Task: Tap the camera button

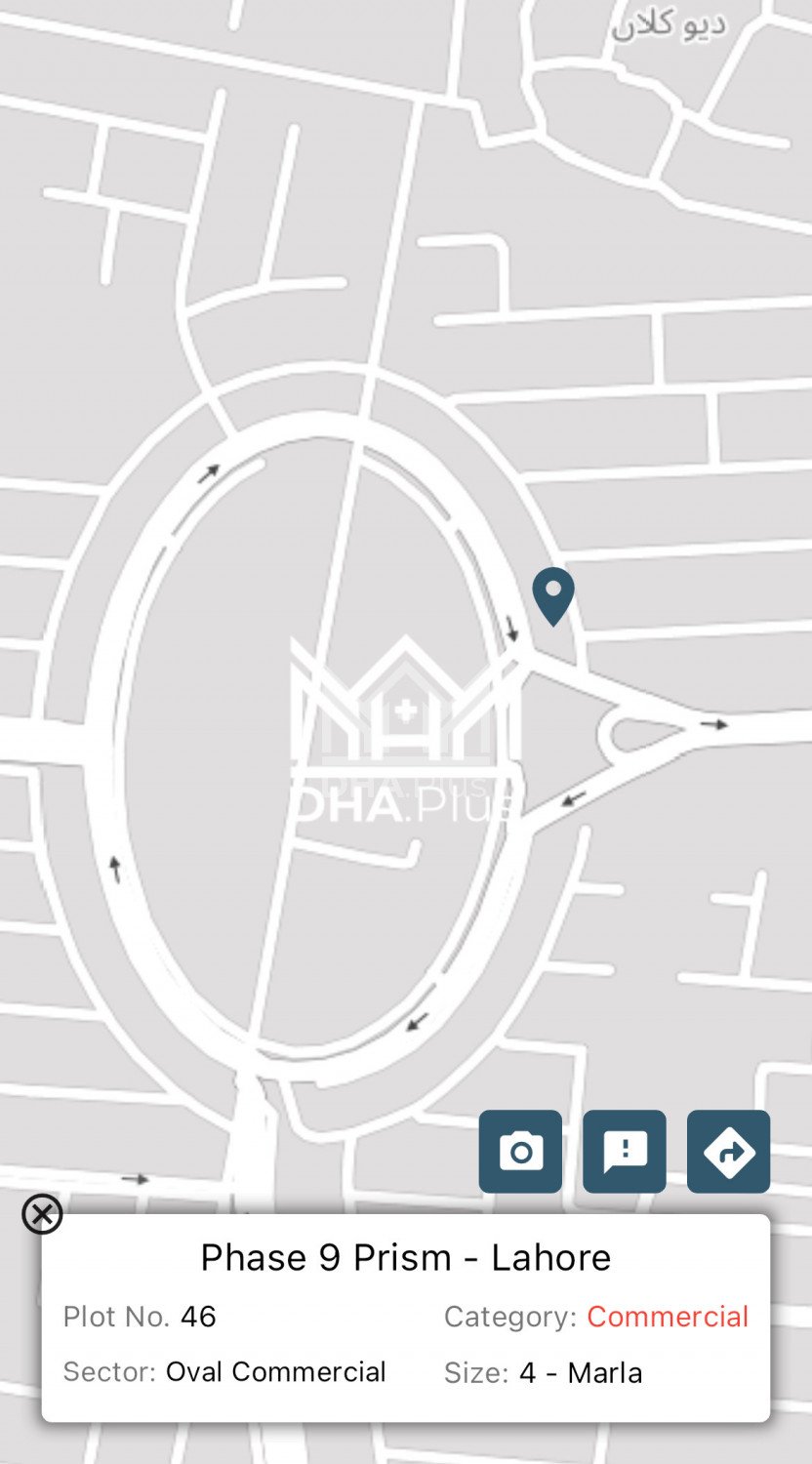Action: tap(520, 1152)
